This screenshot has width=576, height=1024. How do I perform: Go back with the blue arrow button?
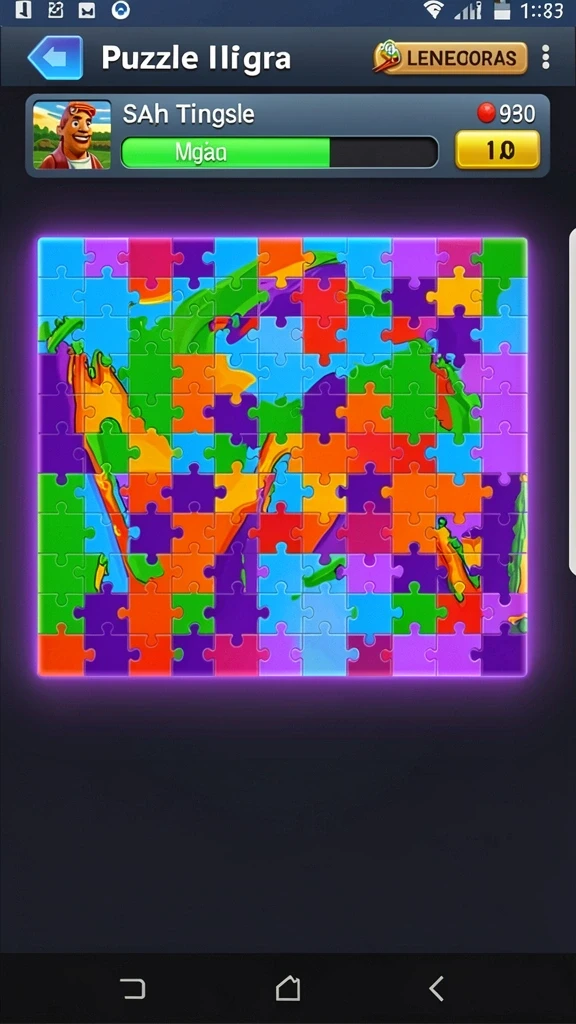pyautogui.click(x=56, y=58)
